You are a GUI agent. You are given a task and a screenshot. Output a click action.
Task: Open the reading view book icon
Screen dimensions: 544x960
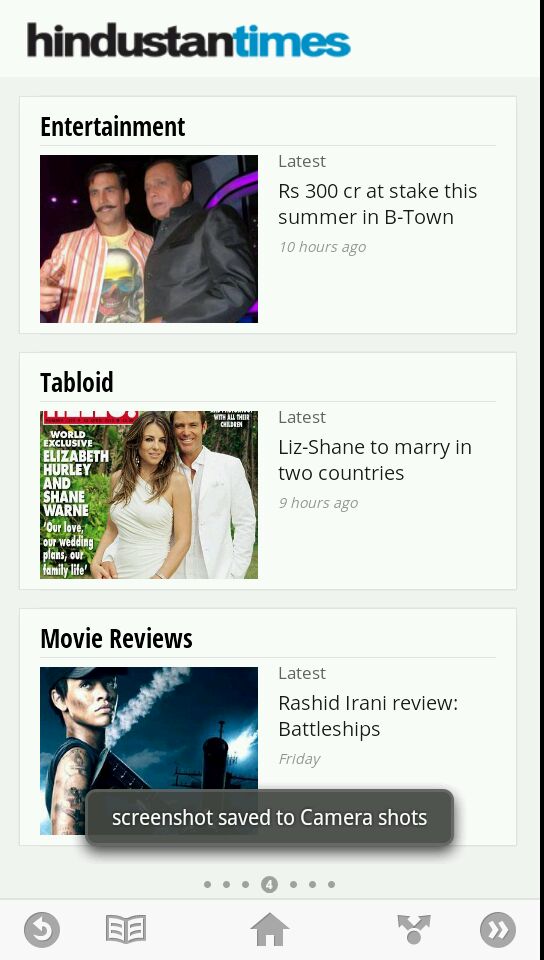coord(125,929)
